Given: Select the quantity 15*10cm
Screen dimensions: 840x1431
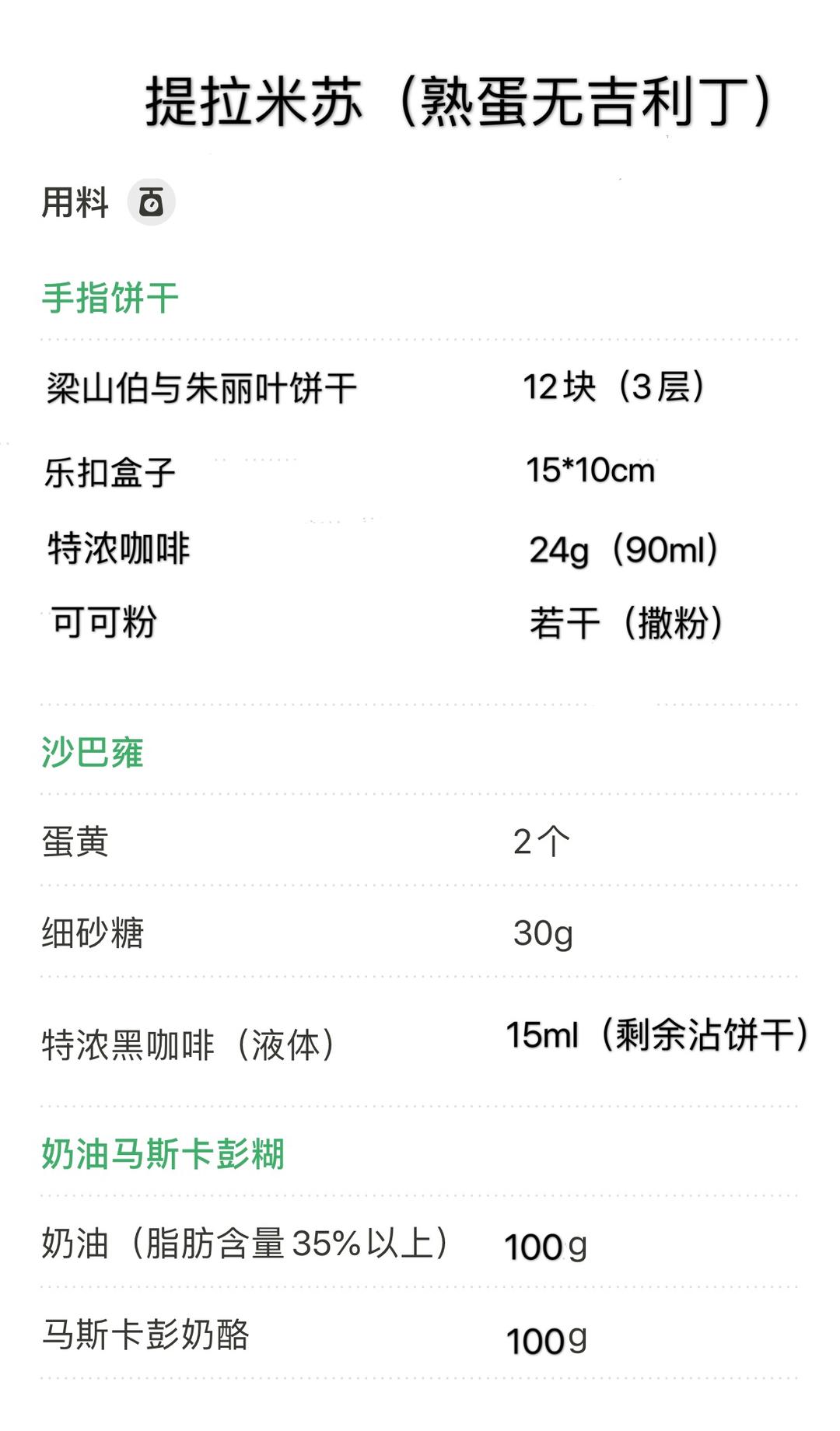Looking at the screenshot, I should pos(591,468).
